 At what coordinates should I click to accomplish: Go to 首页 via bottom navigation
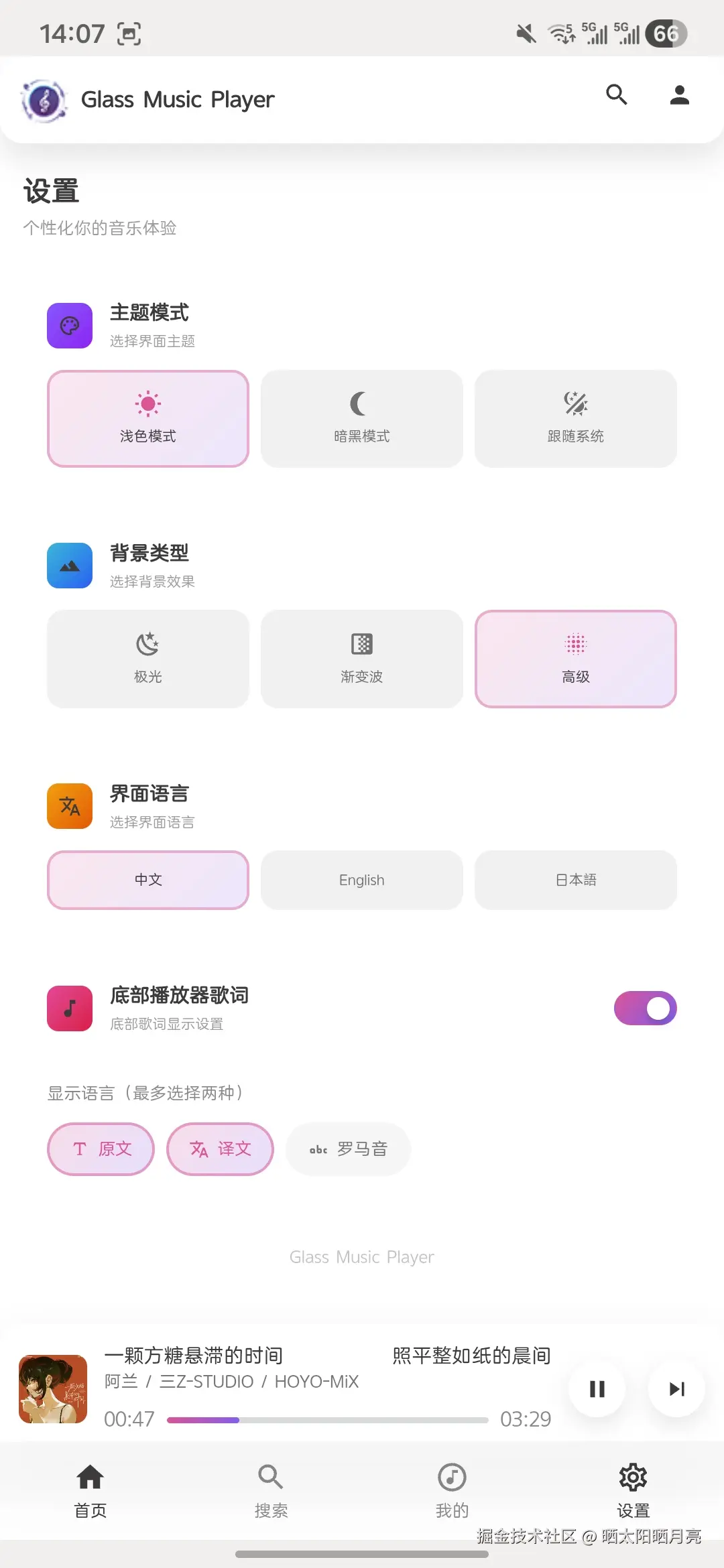(x=90, y=1491)
